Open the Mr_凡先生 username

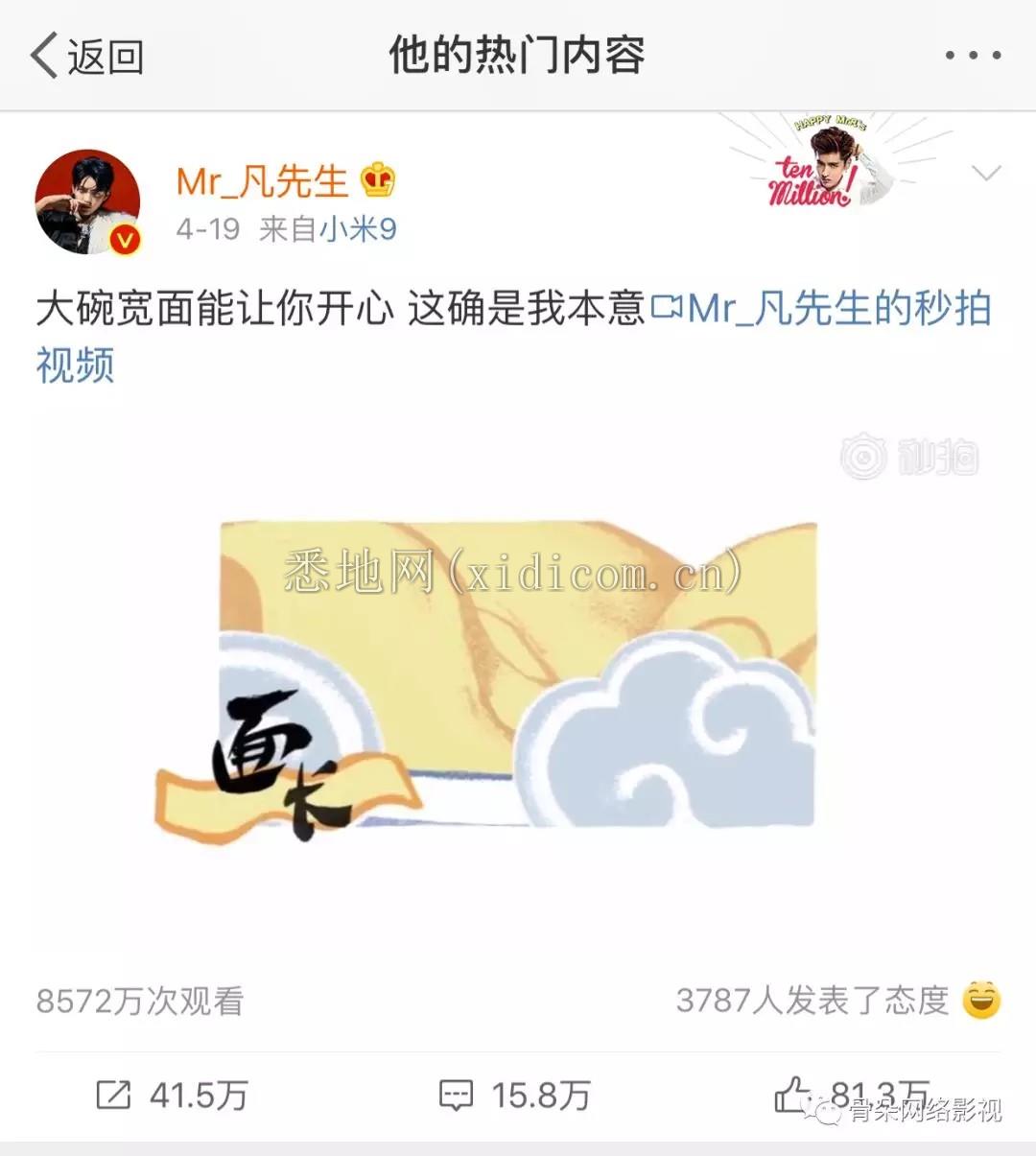pyautogui.click(x=262, y=180)
